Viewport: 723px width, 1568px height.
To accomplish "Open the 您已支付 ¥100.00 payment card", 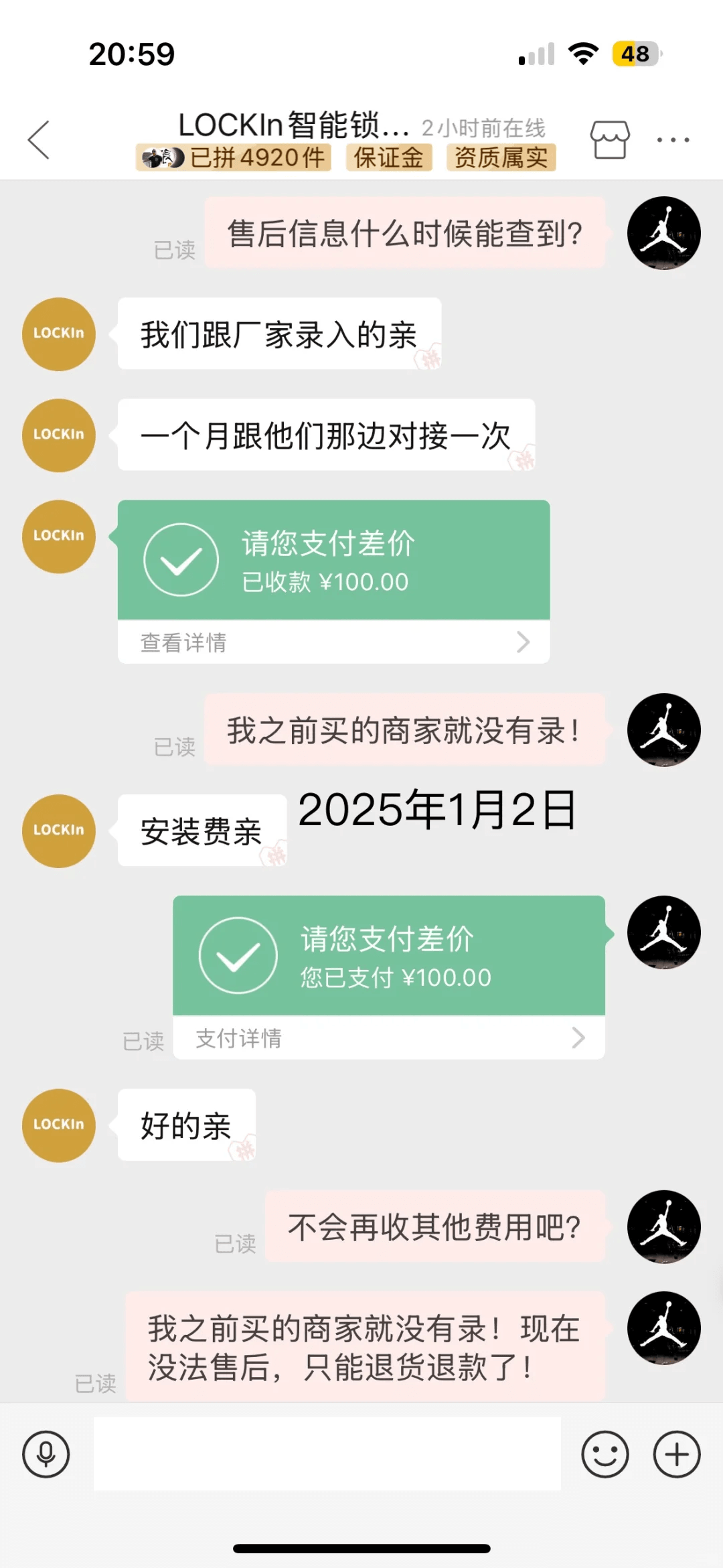I will point(388,955).
